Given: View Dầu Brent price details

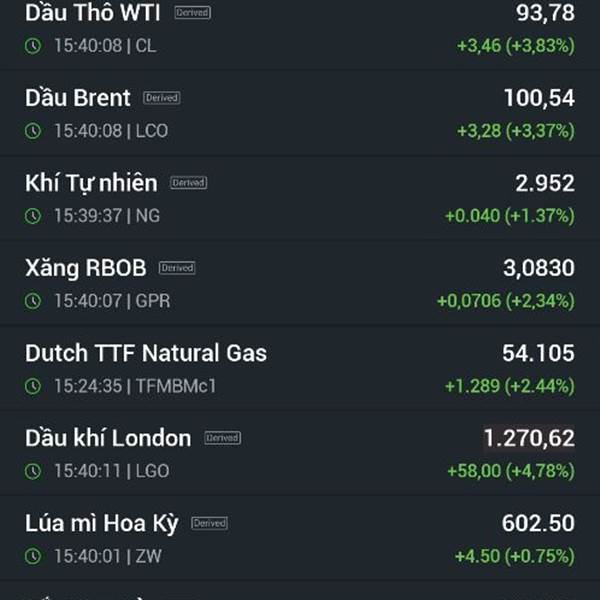Looking at the screenshot, I should 78,98.
